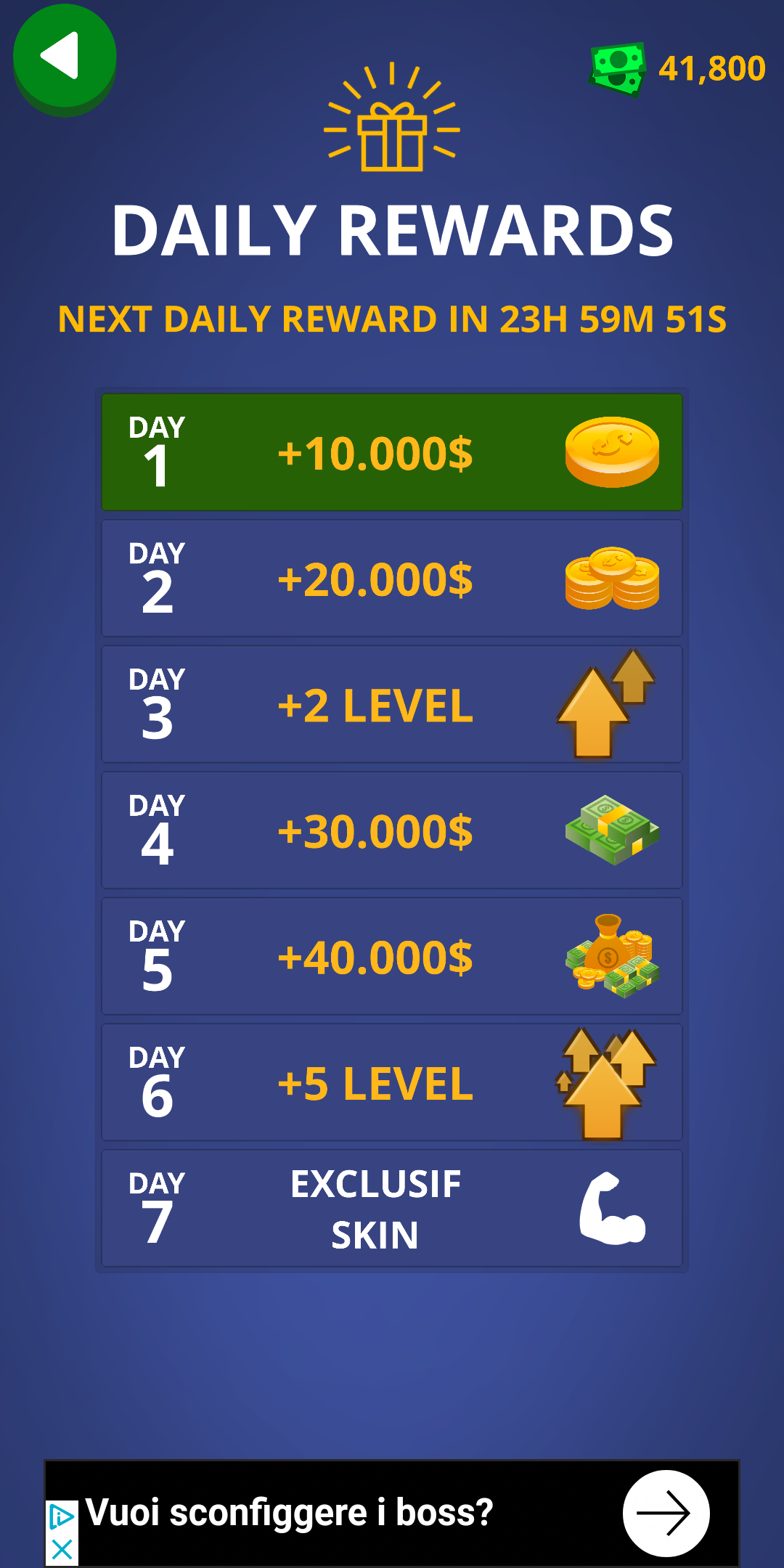This screenshot has height=1568, width=784.
Task: Claim the Day 1 +10.000$ reward
Action: click(392, 452)
